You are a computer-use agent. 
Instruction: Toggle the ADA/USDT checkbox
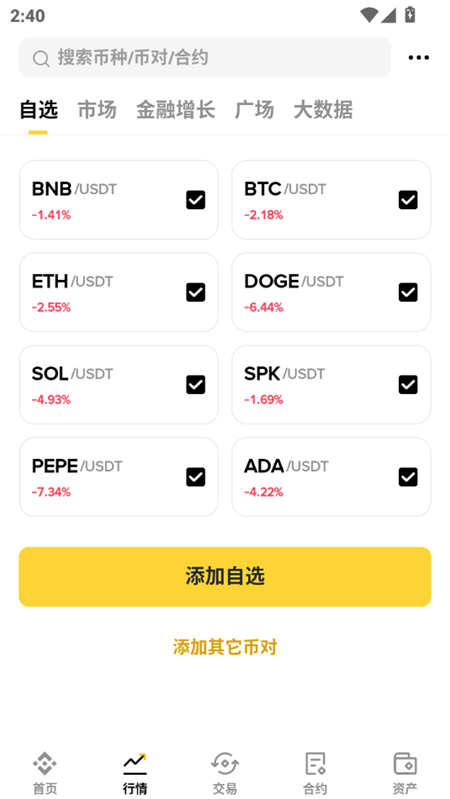[x=408, y=477]
